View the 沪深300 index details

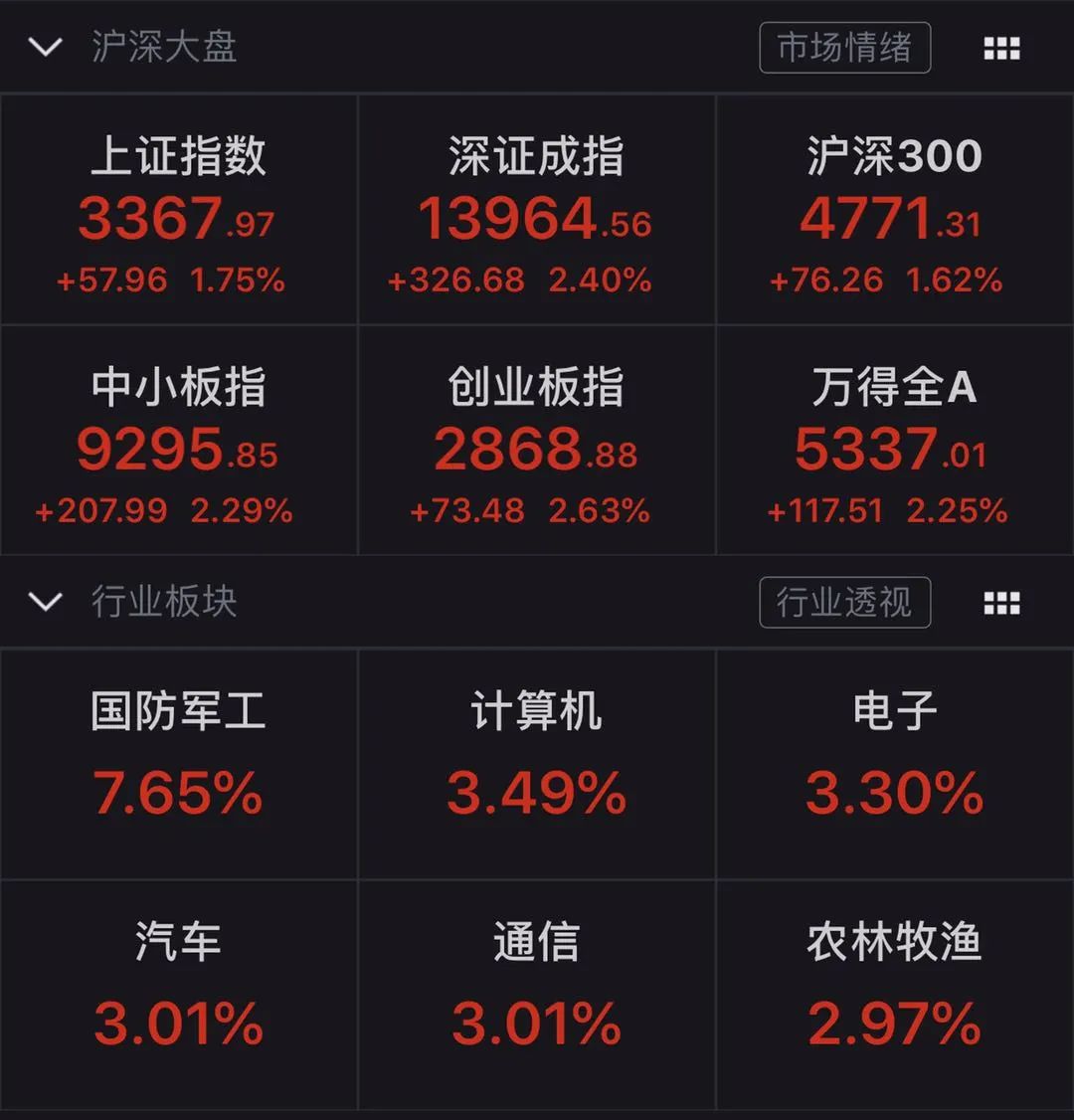coord(894,211)
